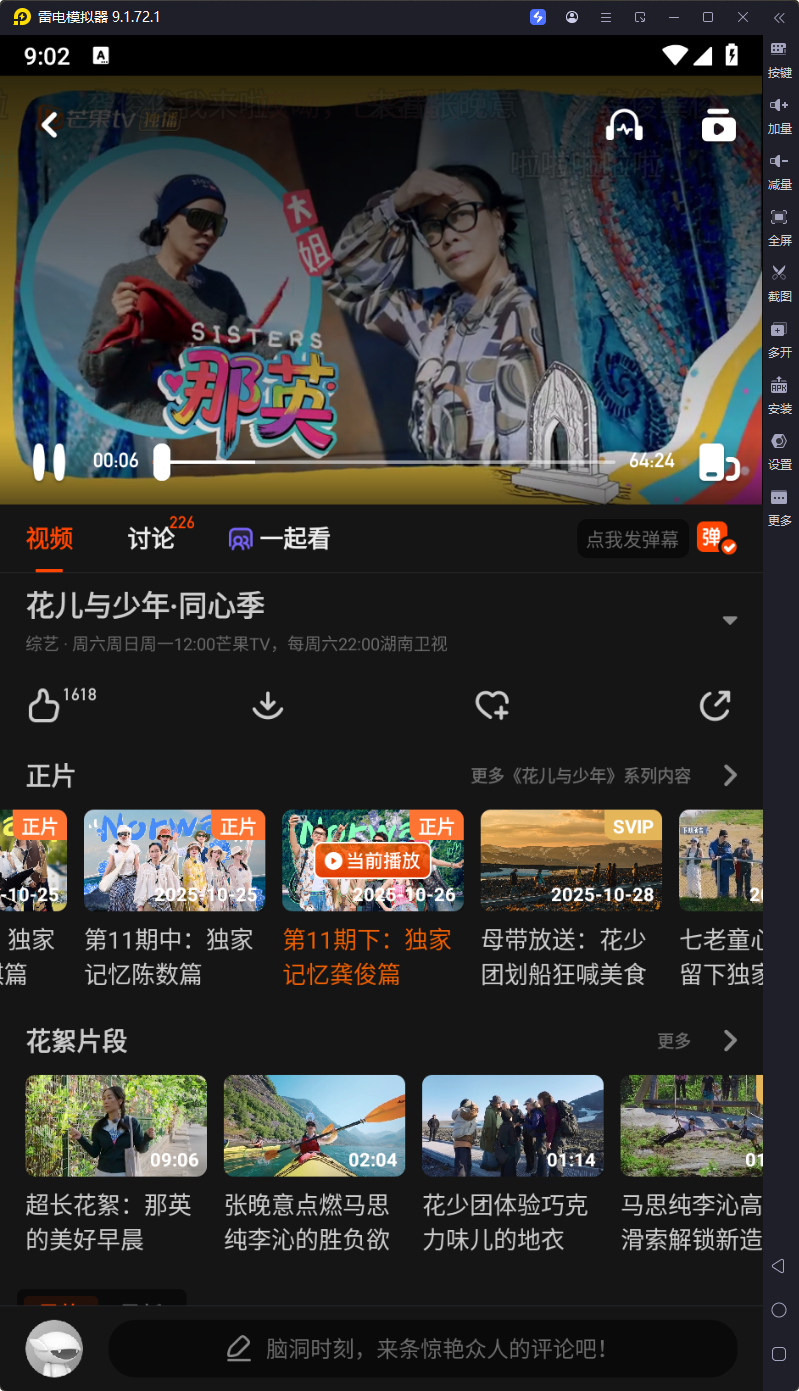Toggle fullscreen rotation at the player's bottom right
Image resolution: width=799 pixels, height=1391 pixels.
[x=718, y=461]
